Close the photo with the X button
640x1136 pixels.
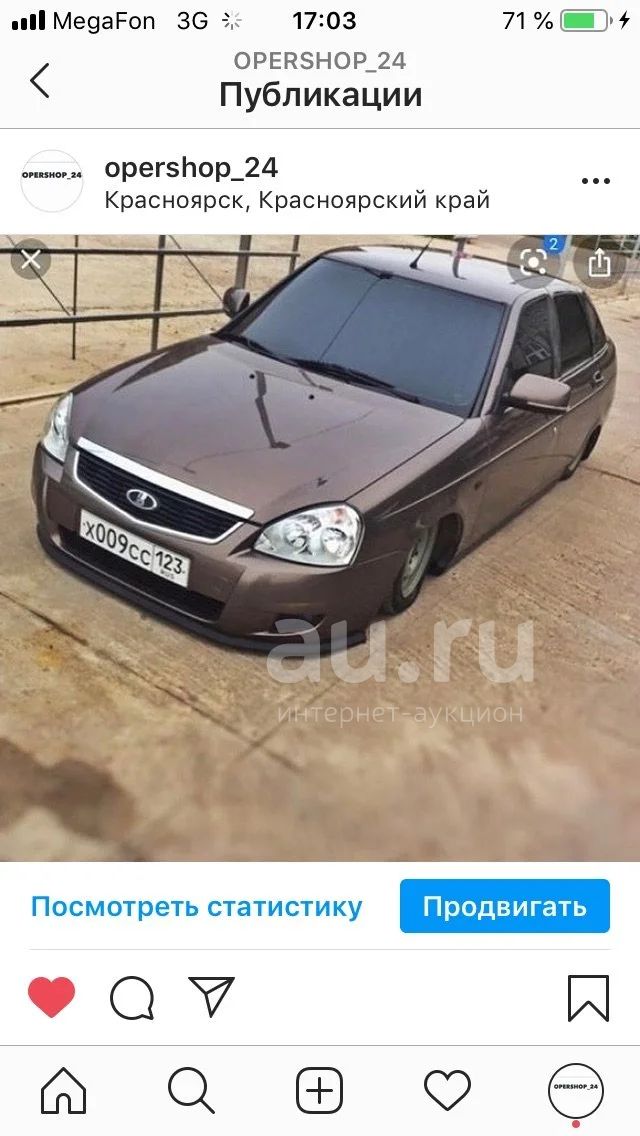[x=30, y=259]
